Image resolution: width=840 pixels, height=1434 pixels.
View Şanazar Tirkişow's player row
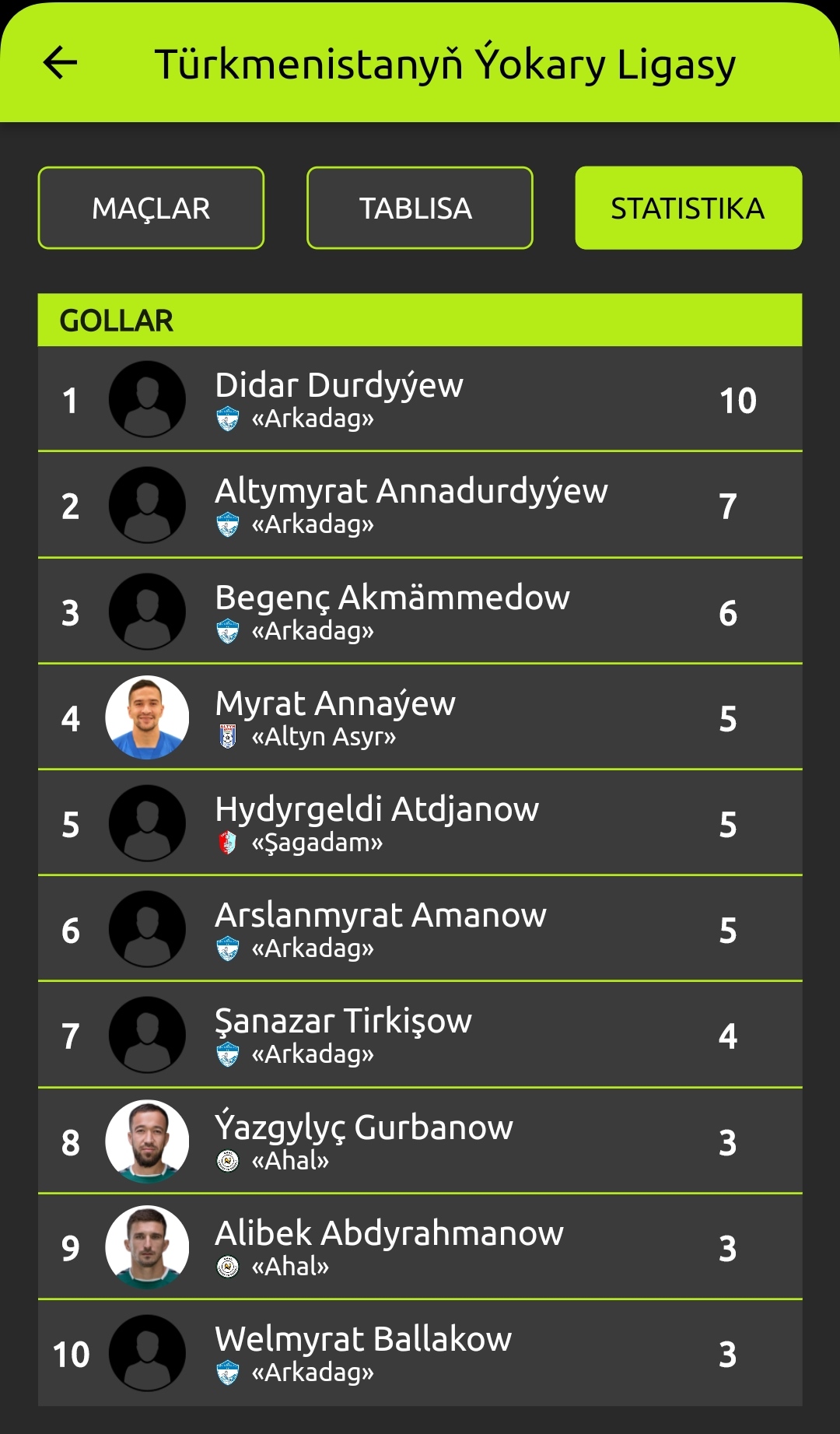419,1035
